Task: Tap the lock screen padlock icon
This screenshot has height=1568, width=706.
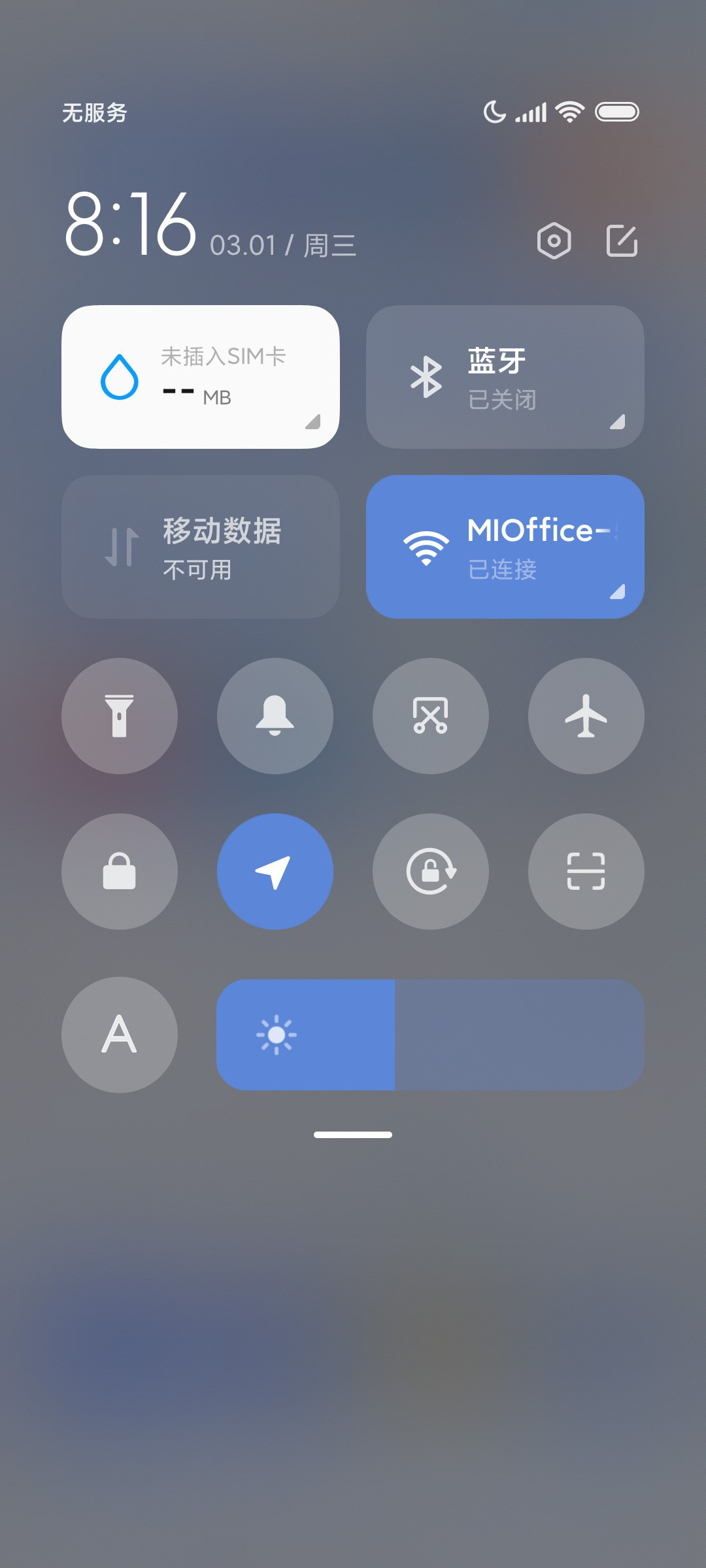Action: tap(120, 872)
